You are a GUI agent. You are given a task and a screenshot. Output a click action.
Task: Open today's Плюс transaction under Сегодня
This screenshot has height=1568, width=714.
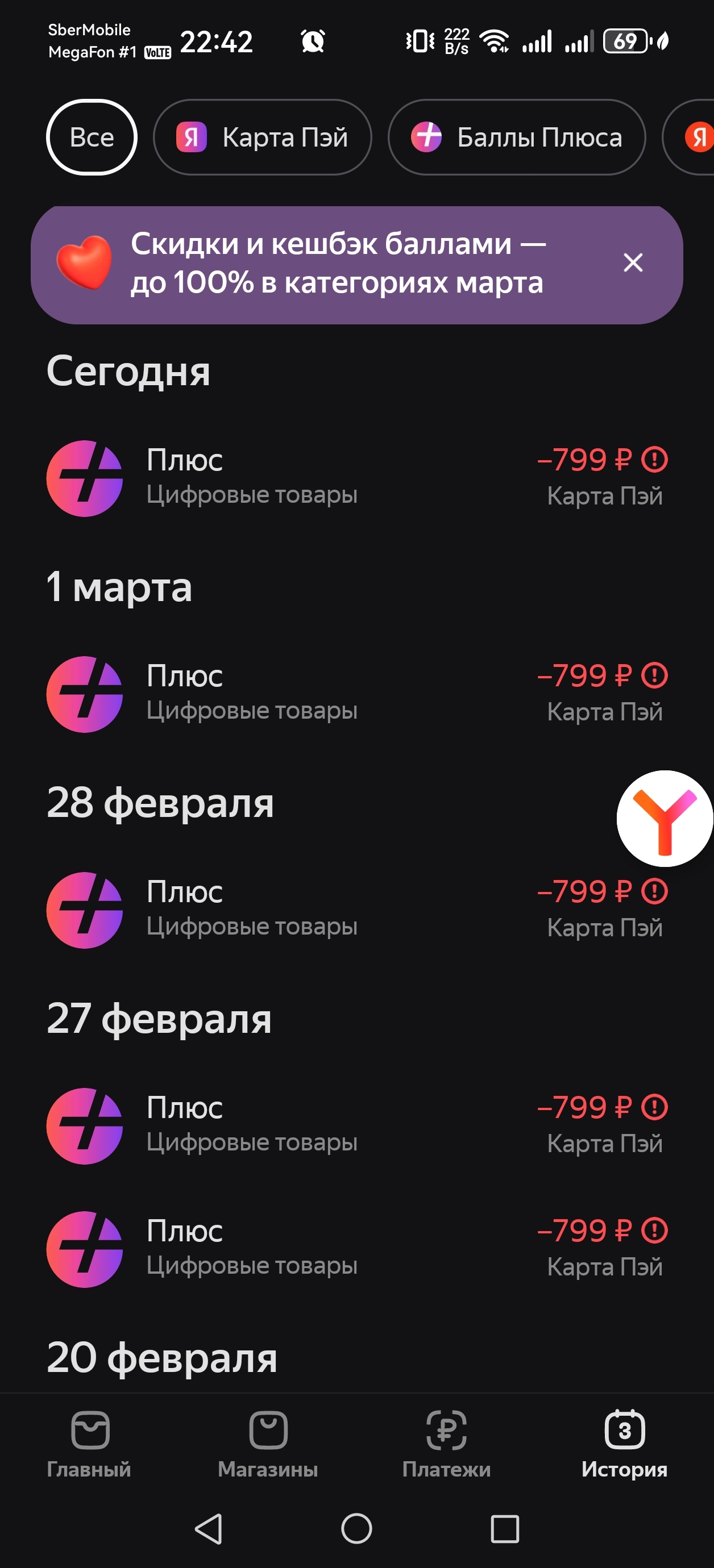[x=357, y=478]
